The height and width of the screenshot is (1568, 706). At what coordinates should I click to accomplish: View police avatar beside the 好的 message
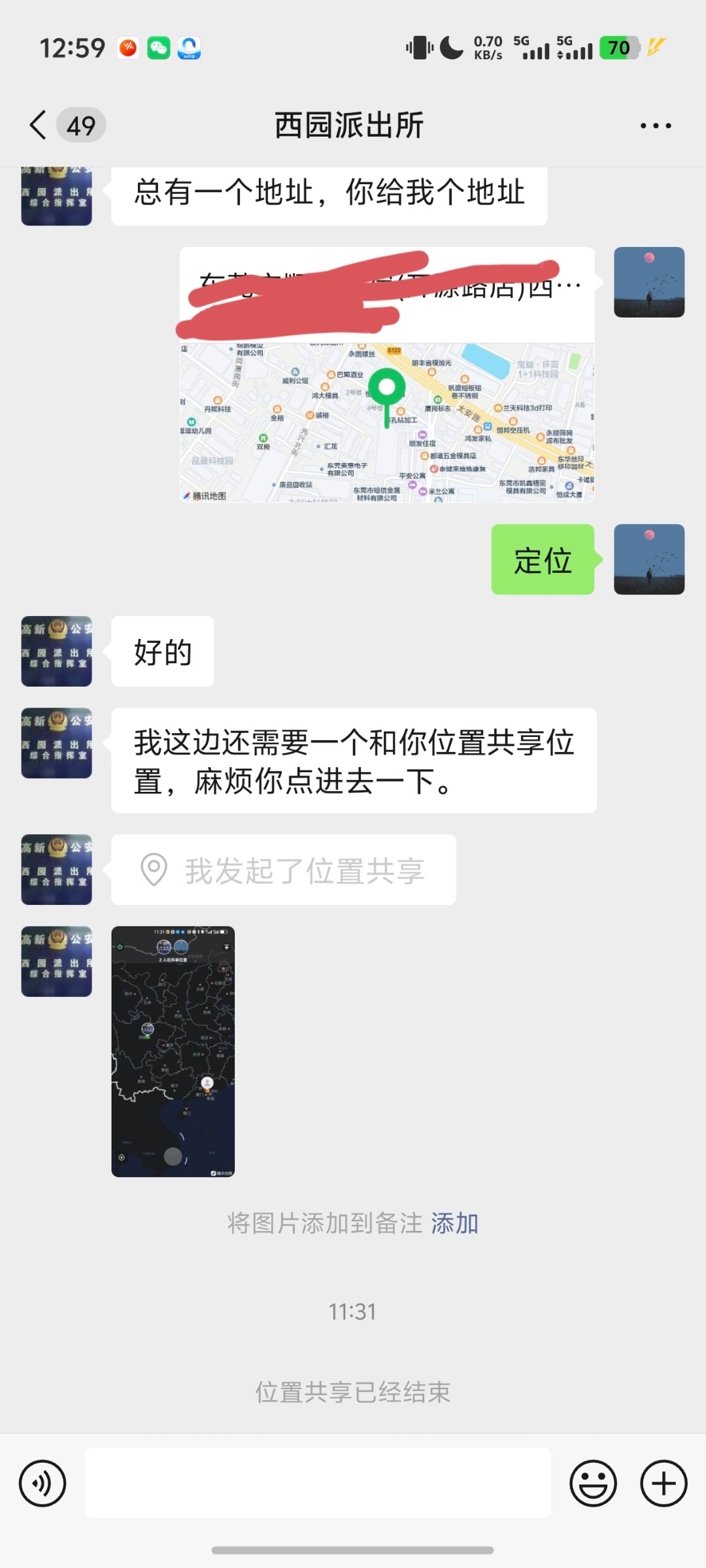click(56, 651)
